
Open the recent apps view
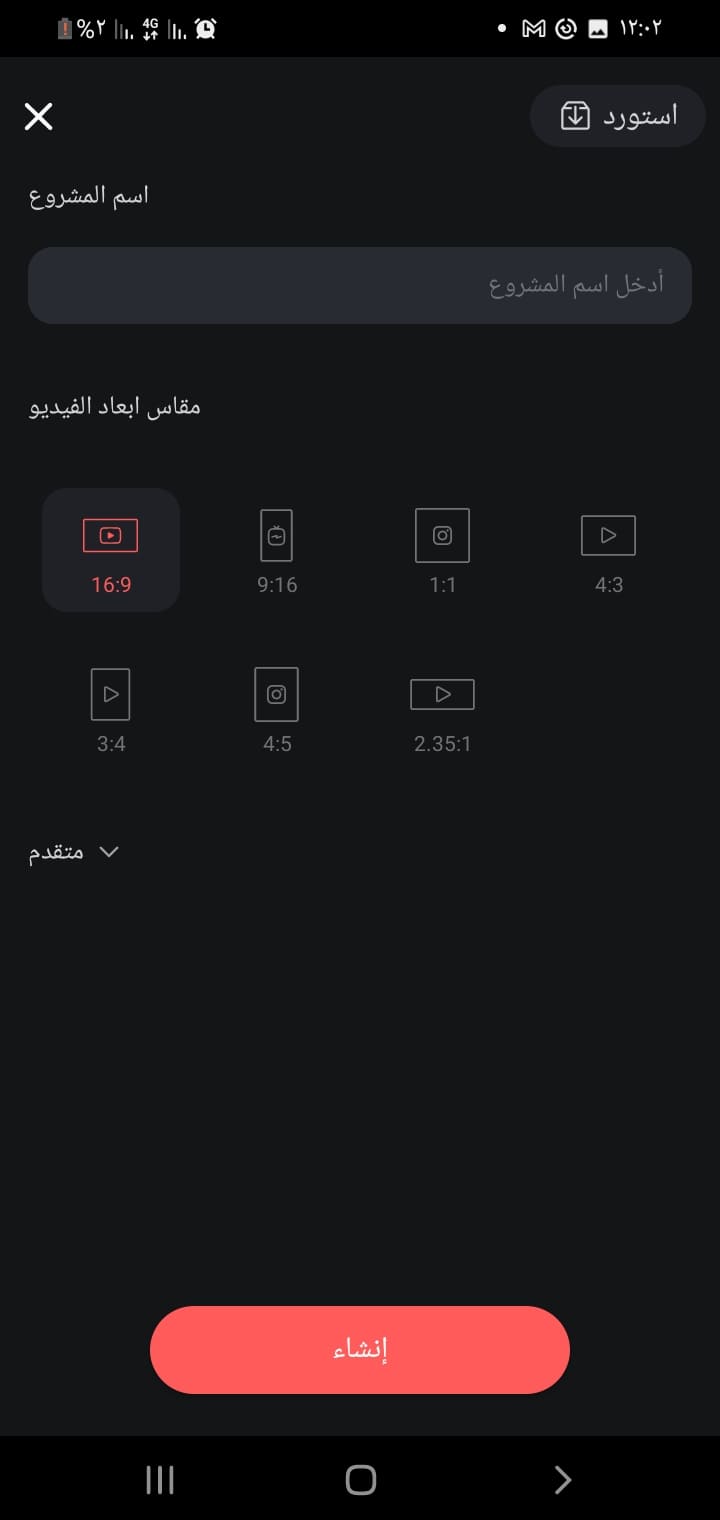pyautogui.click(x=160, y=1480)
